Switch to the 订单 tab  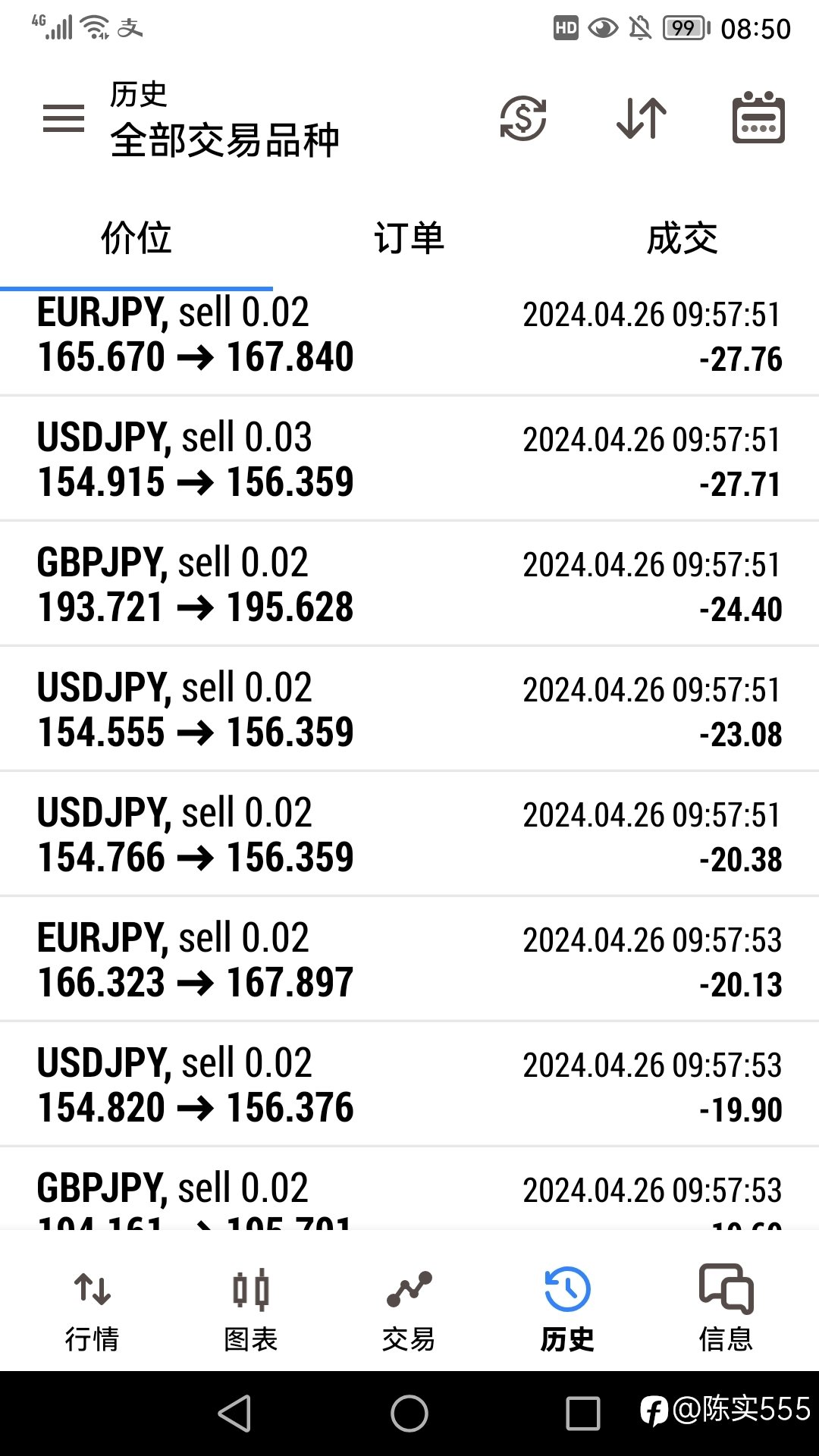click(409, 238)
